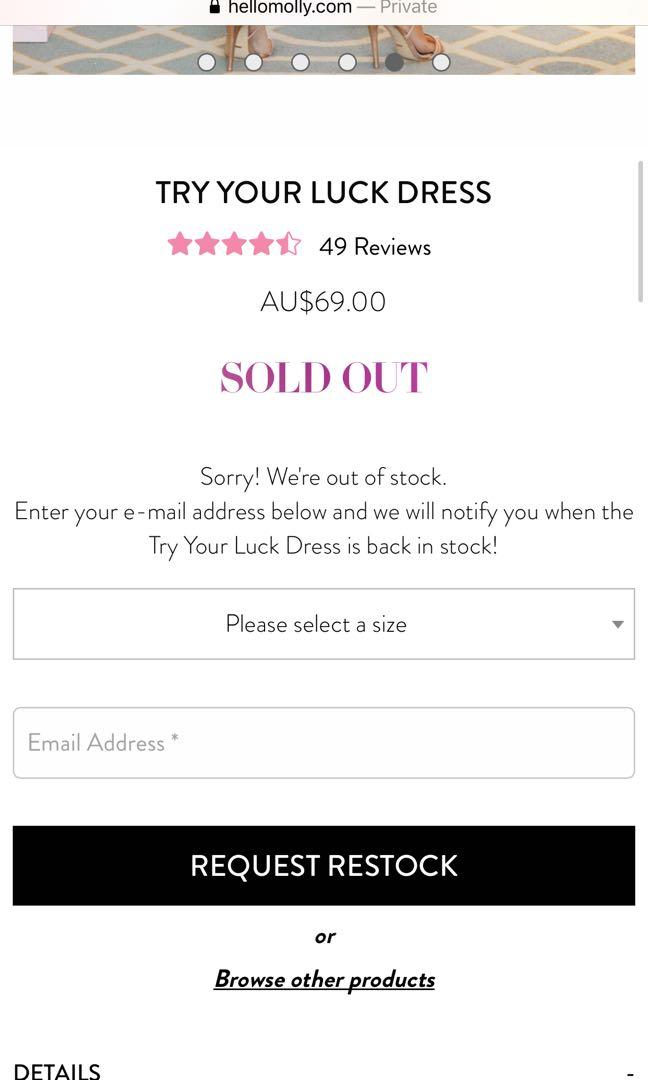Jump to the first product image dot
Screen dimensions: 648x1080
(x=207, y=62)
